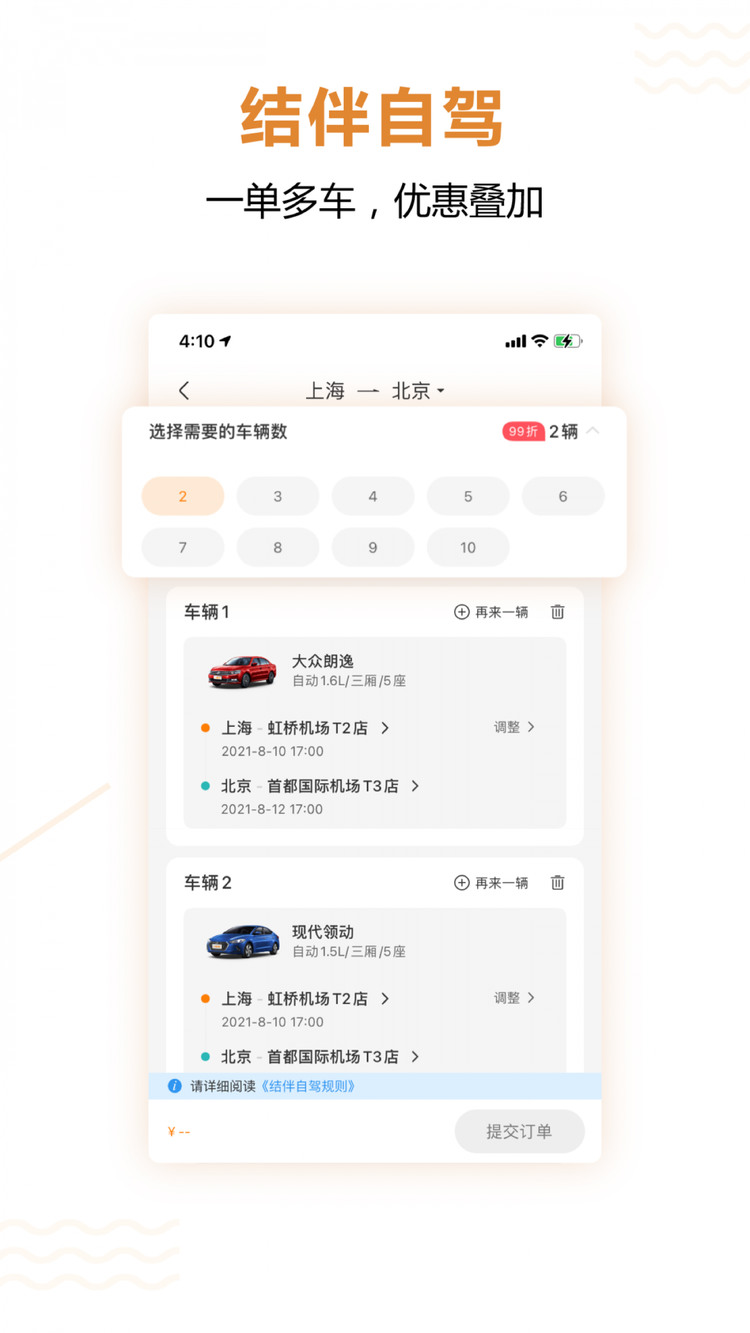Open the 《结伴自驾规则》 rules link

coord(306,1085)
